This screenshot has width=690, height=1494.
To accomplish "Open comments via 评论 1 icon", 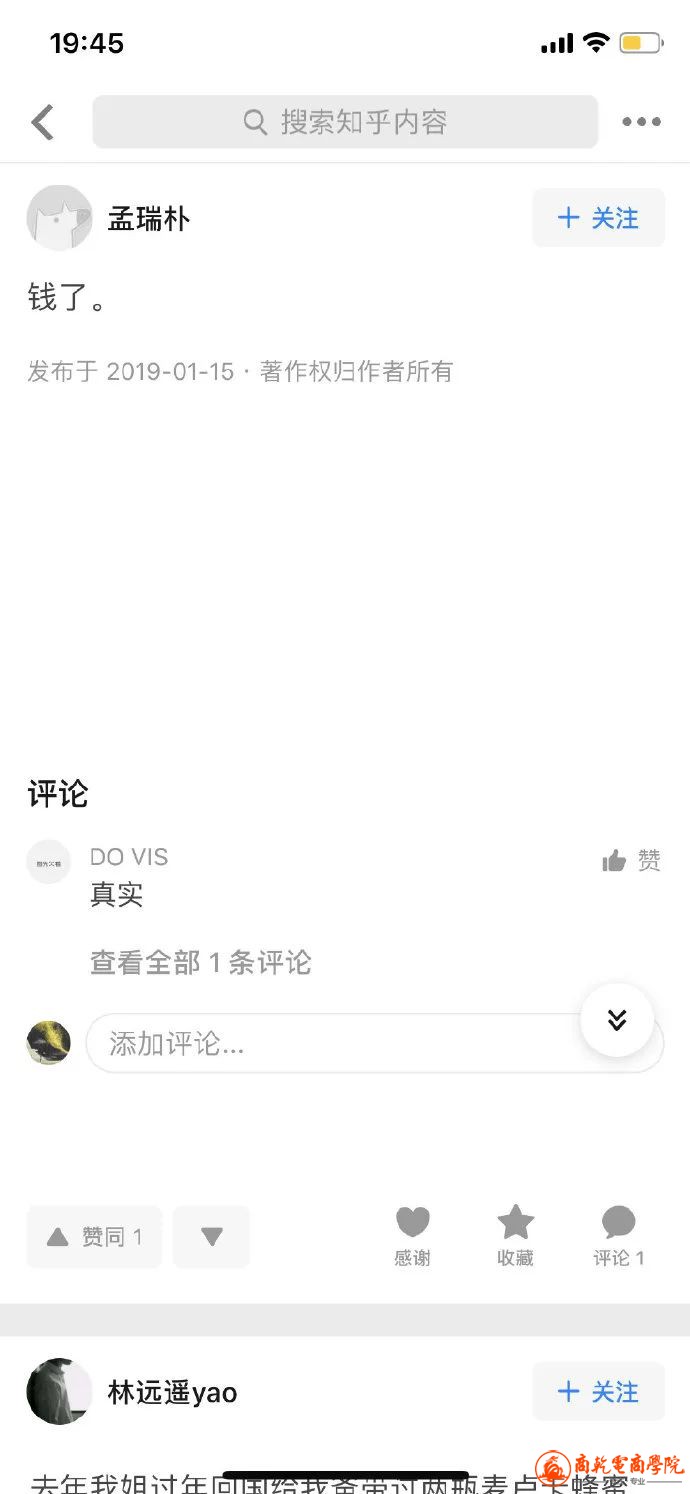I will coord(618,1236).
